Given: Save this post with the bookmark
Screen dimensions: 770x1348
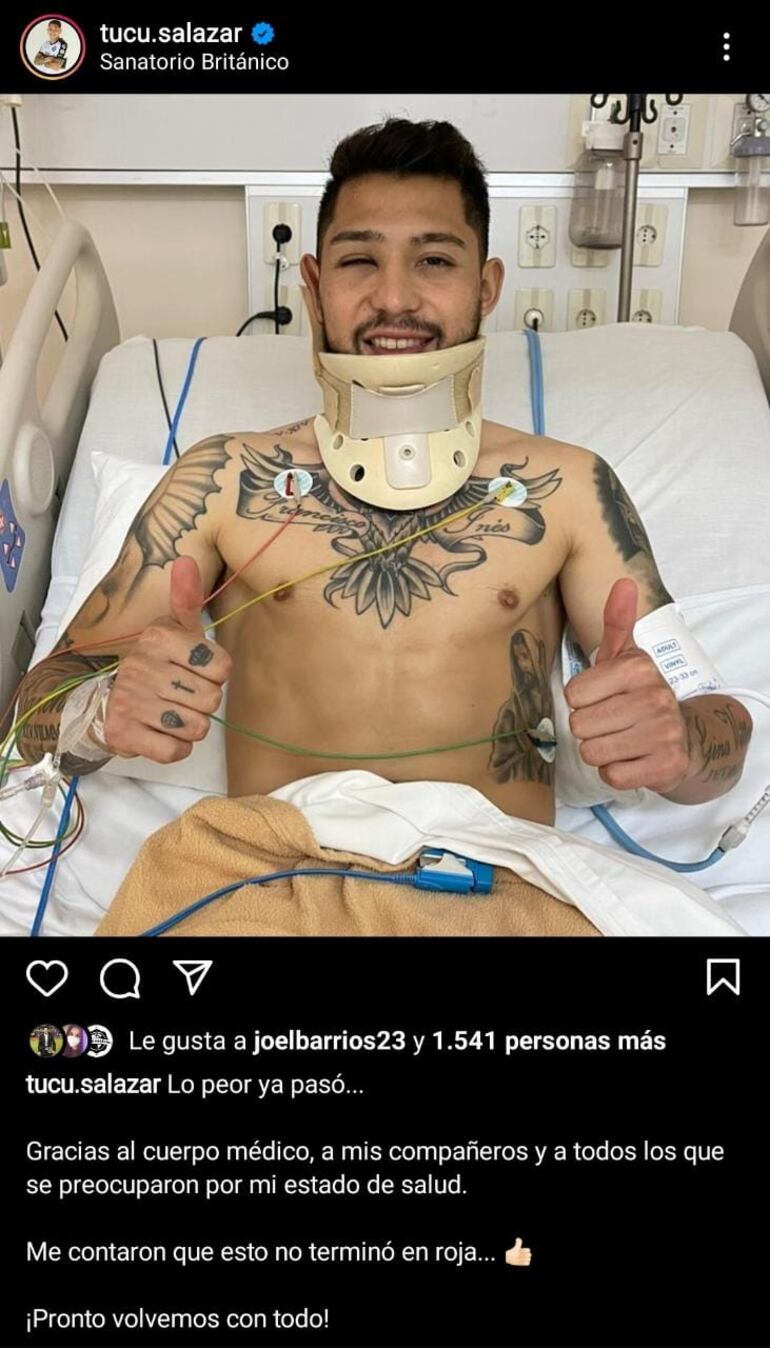Looking at the screenshot, I should click(723, 977).
